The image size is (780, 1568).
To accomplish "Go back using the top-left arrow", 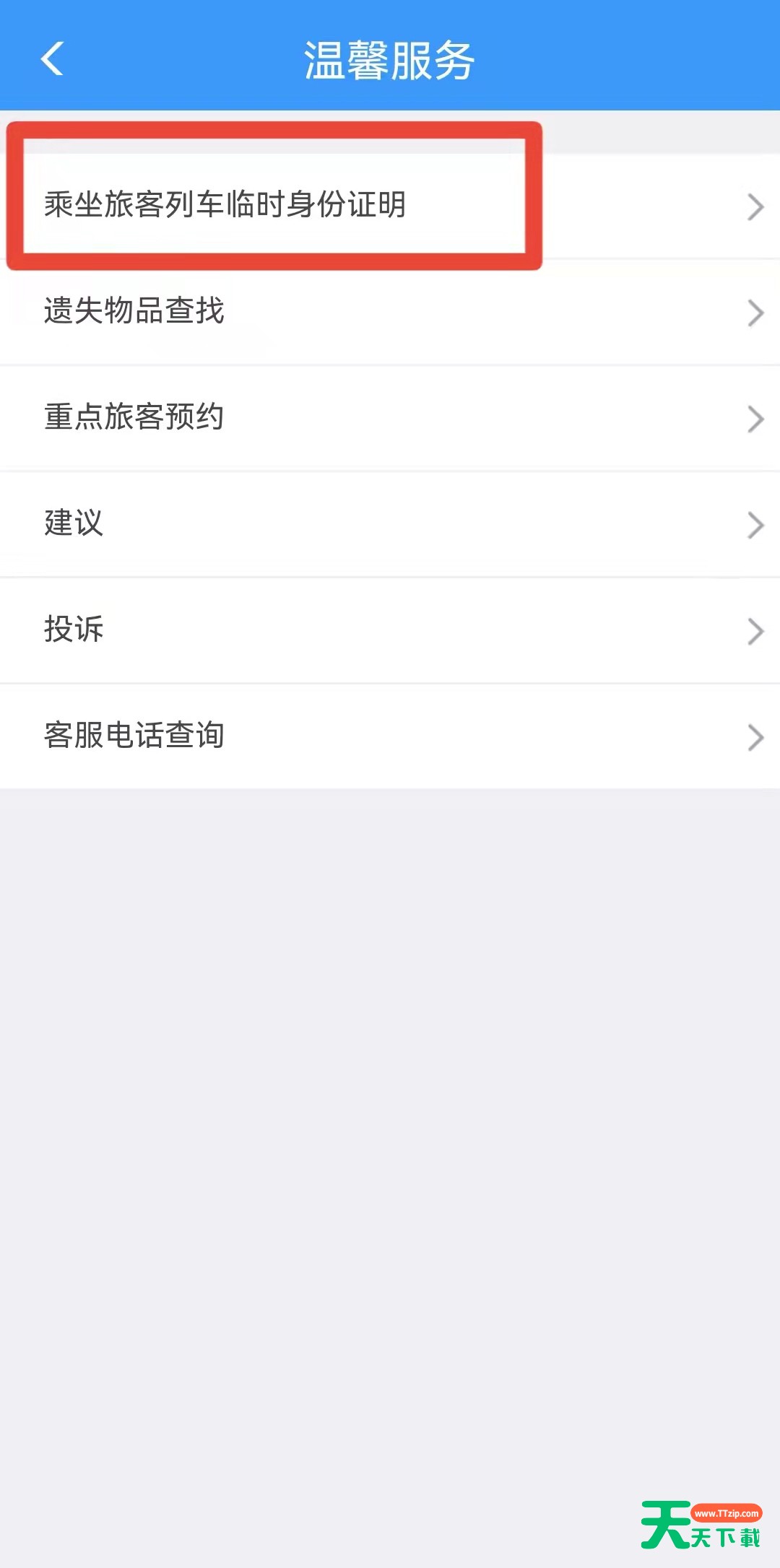I will (52, 58).
